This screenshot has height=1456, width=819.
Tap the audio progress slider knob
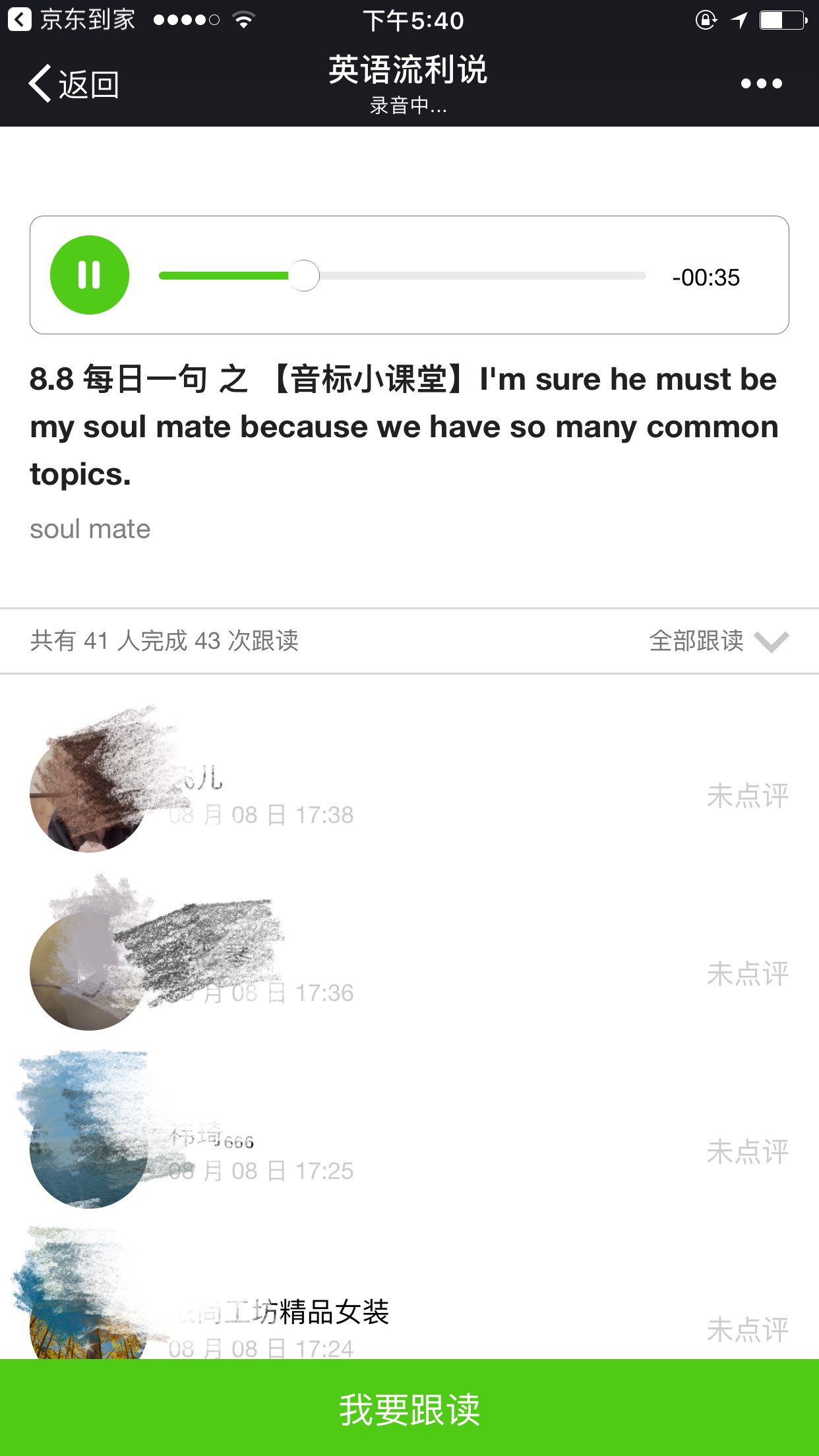(304, 276)
